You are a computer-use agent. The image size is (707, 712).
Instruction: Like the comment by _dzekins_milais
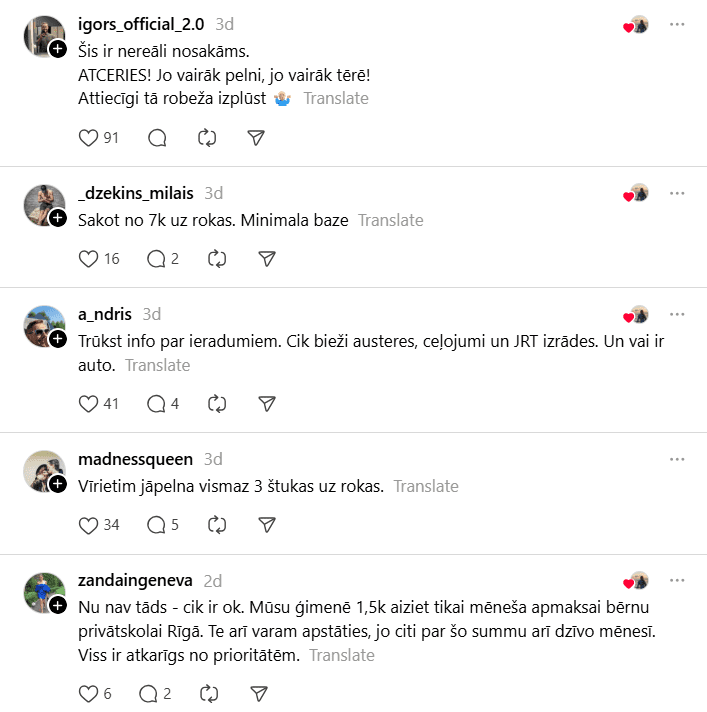click(x=89, y=259)
